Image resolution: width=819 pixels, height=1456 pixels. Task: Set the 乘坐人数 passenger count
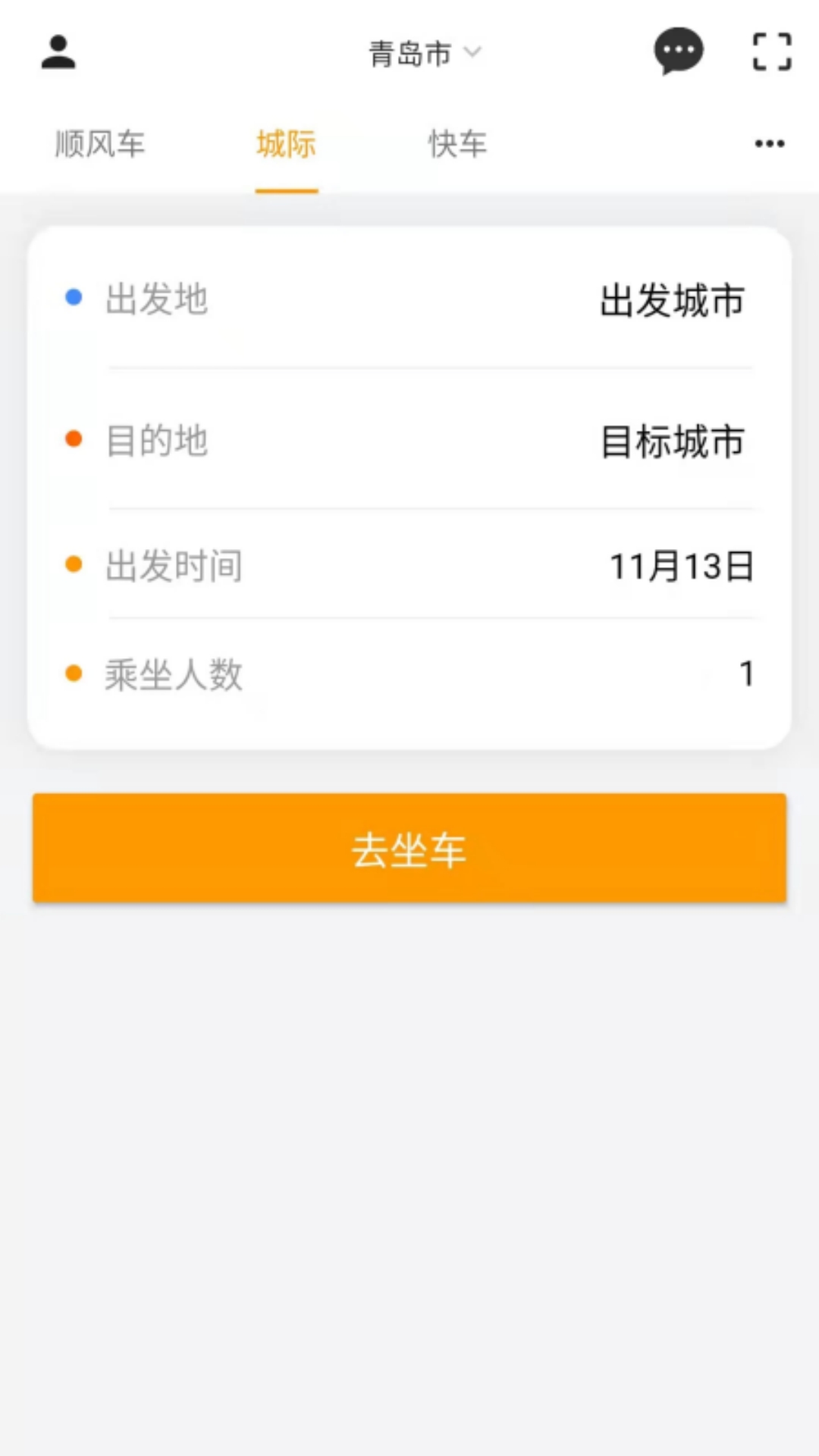click(x=409, y=673)
